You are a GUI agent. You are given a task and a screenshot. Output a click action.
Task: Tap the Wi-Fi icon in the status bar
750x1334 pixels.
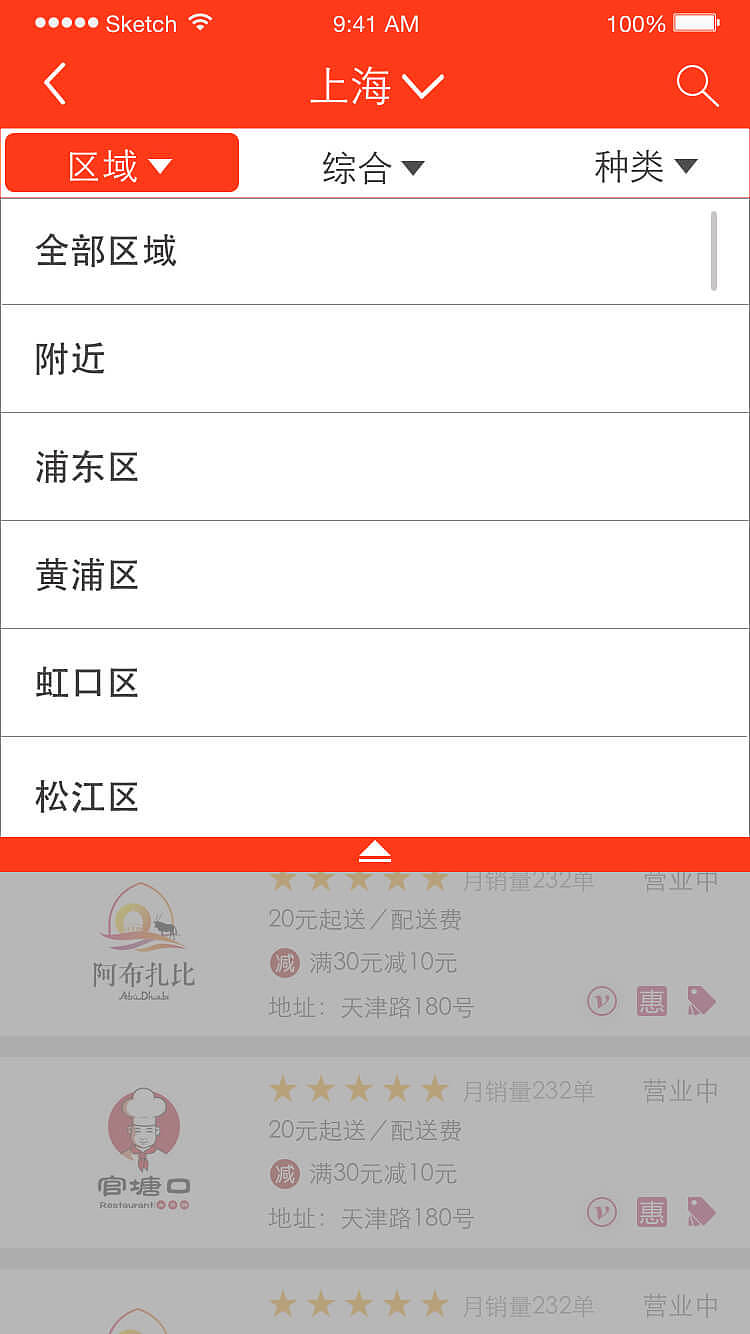tap(198, 22)
